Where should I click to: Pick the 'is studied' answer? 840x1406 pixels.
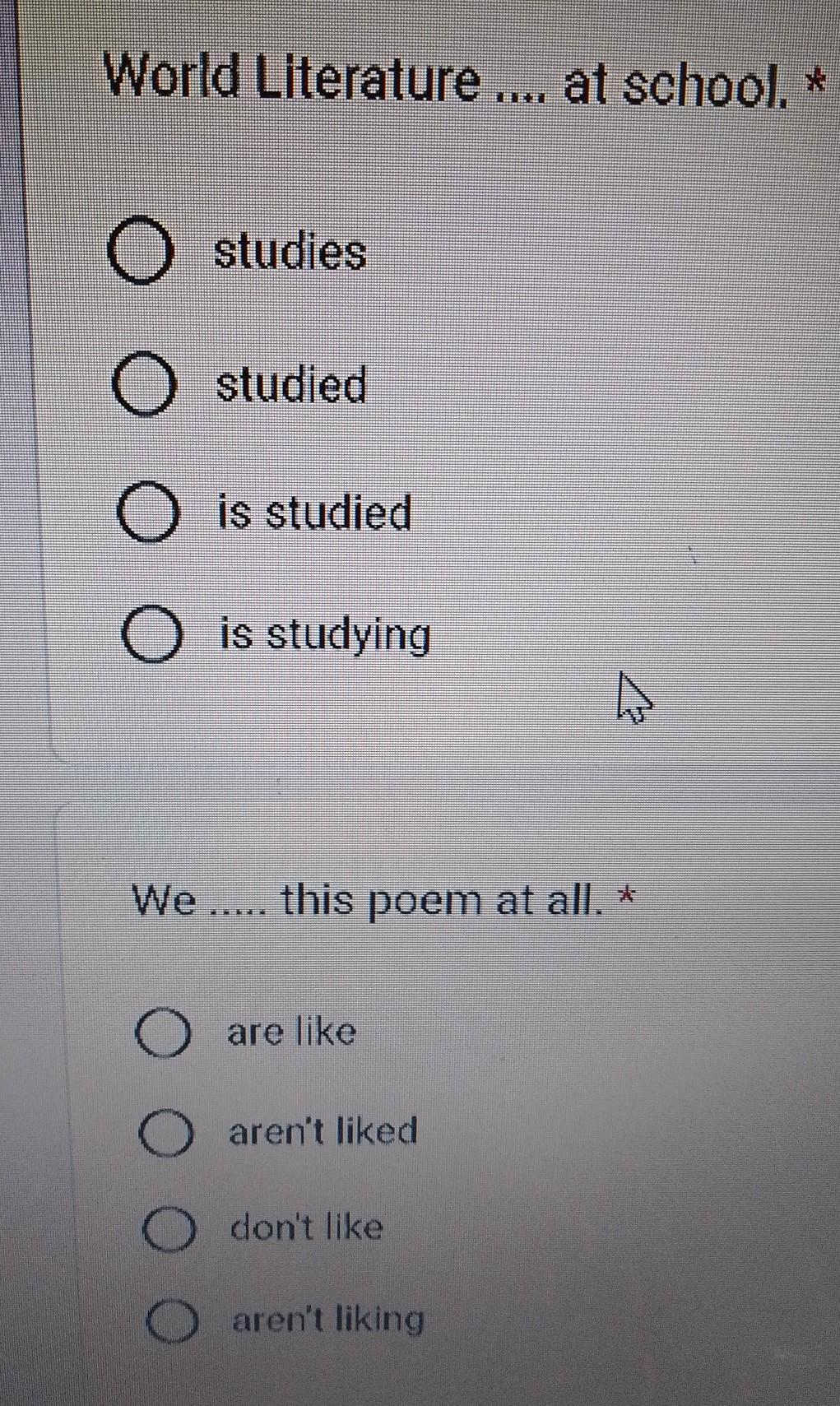[148, 513]
